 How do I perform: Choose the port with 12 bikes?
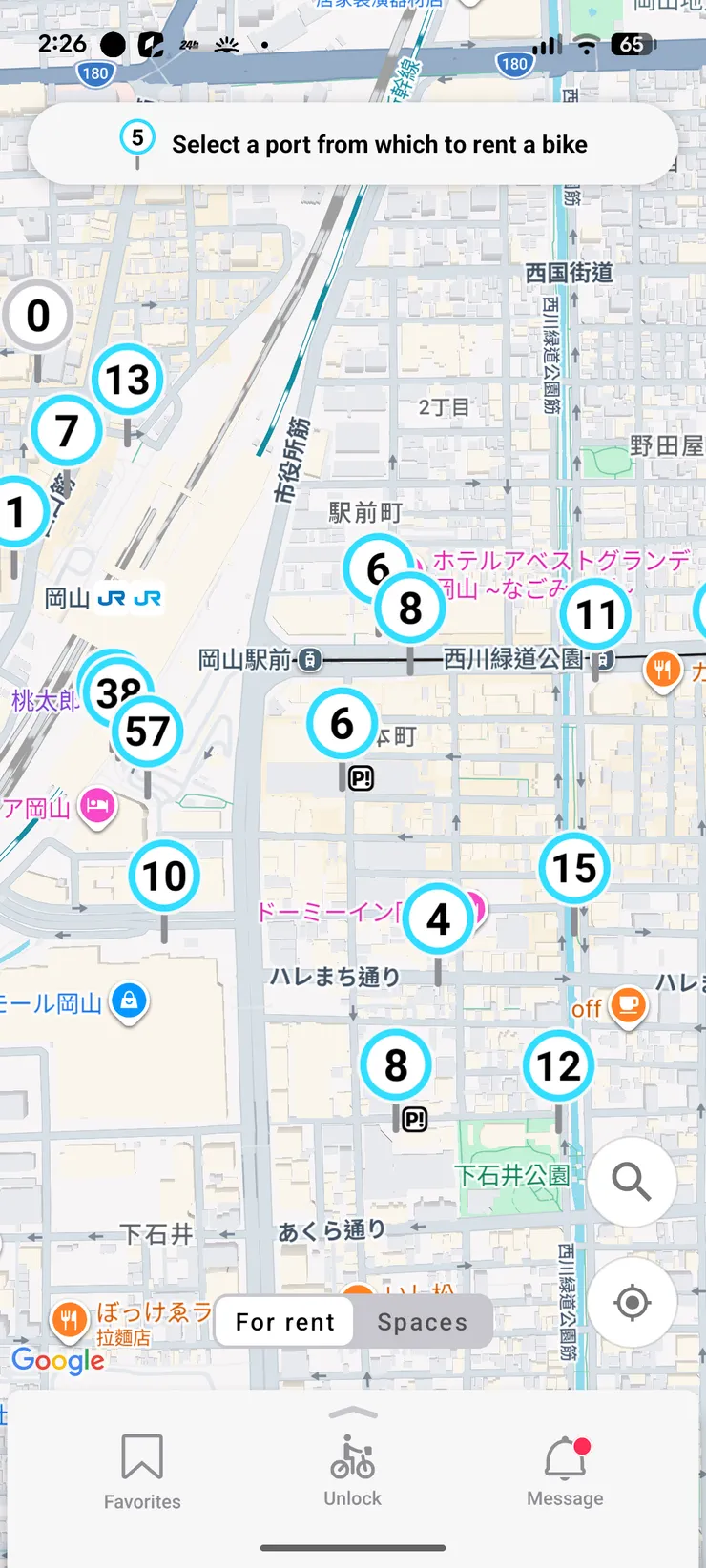[559, 1066]
